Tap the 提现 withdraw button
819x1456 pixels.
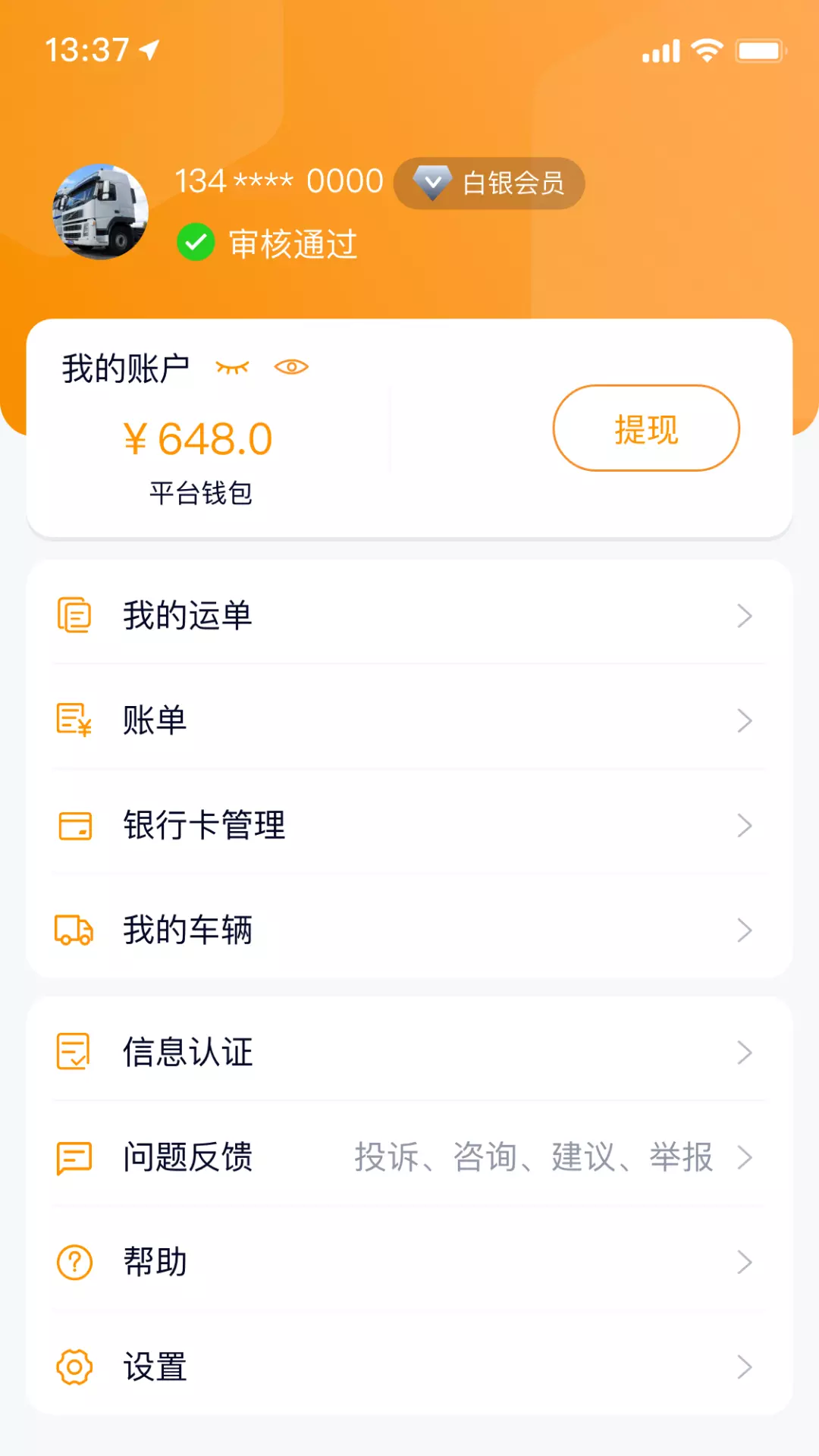(646, 428)
